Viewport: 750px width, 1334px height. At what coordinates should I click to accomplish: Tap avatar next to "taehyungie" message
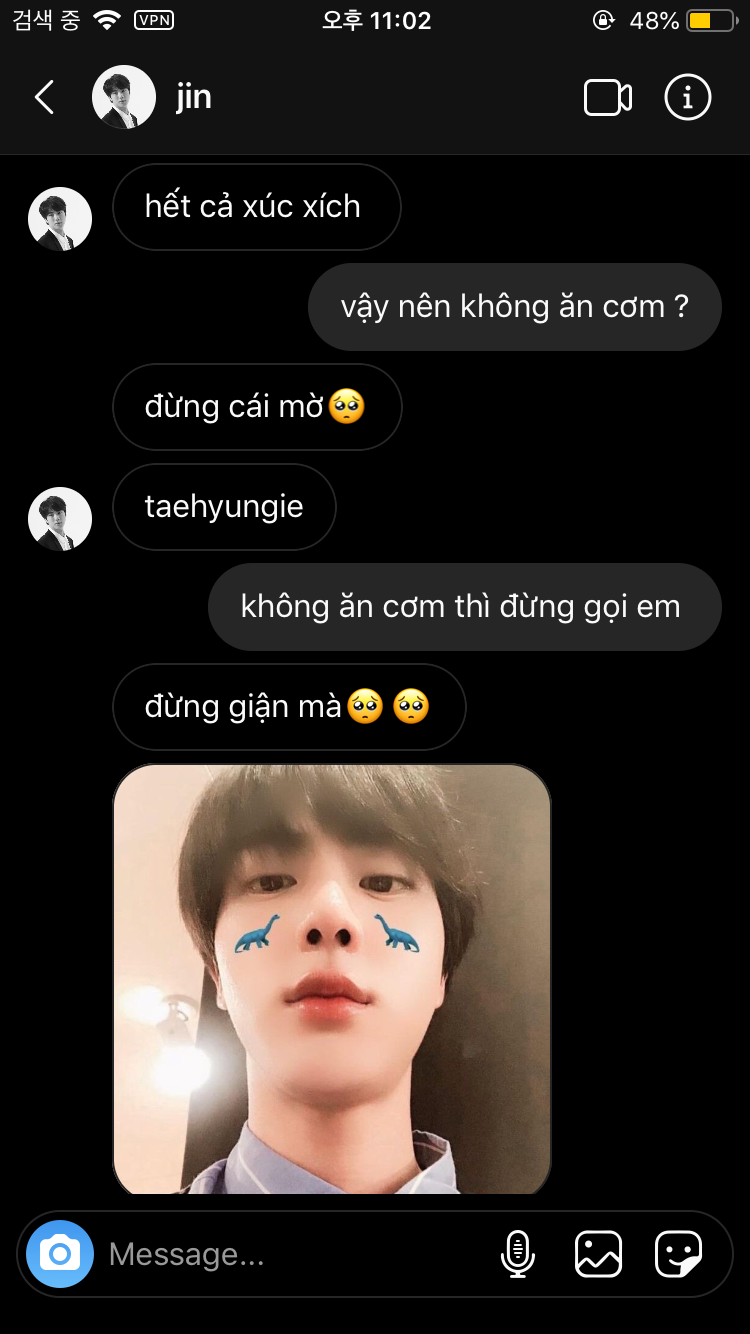(60, 519)
